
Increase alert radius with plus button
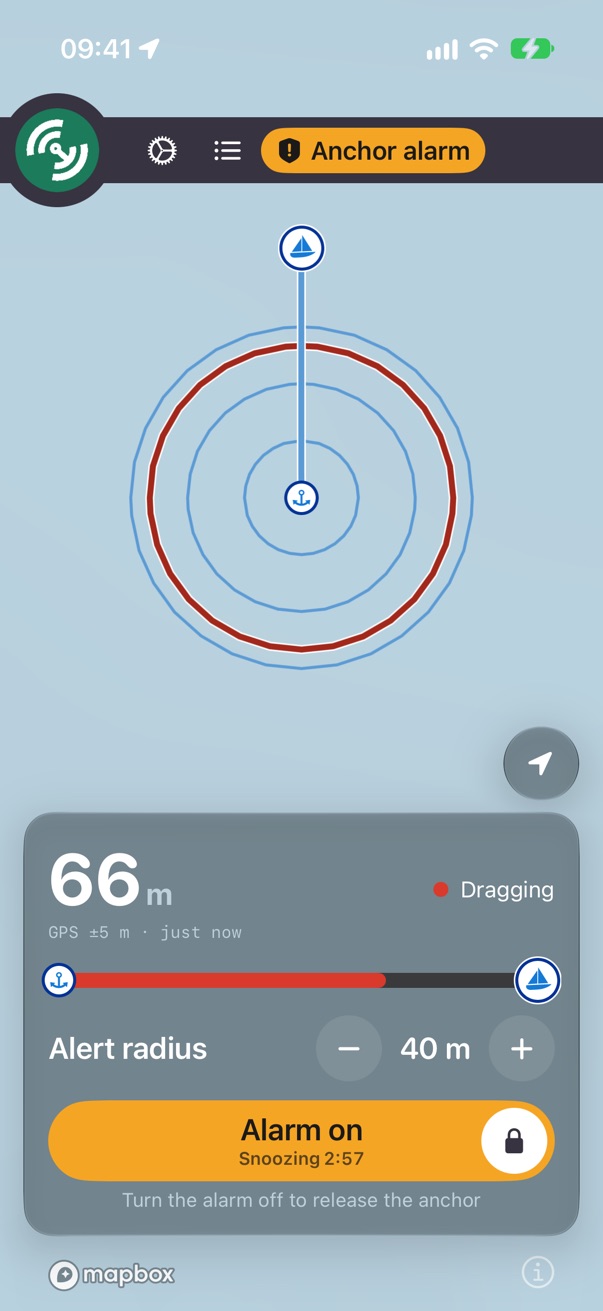click(x=522, y=1049)
